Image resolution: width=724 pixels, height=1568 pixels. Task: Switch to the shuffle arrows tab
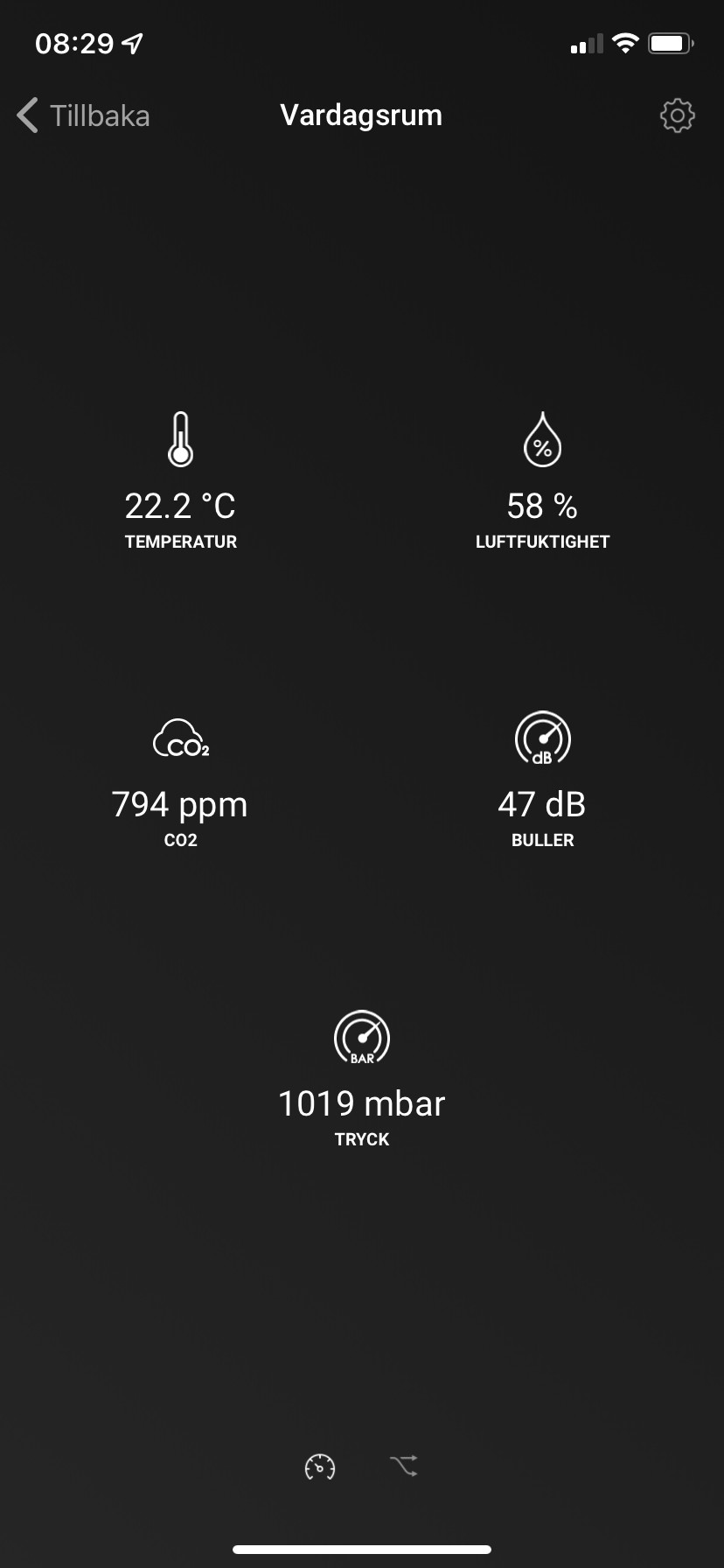(x=404, y=1465)
